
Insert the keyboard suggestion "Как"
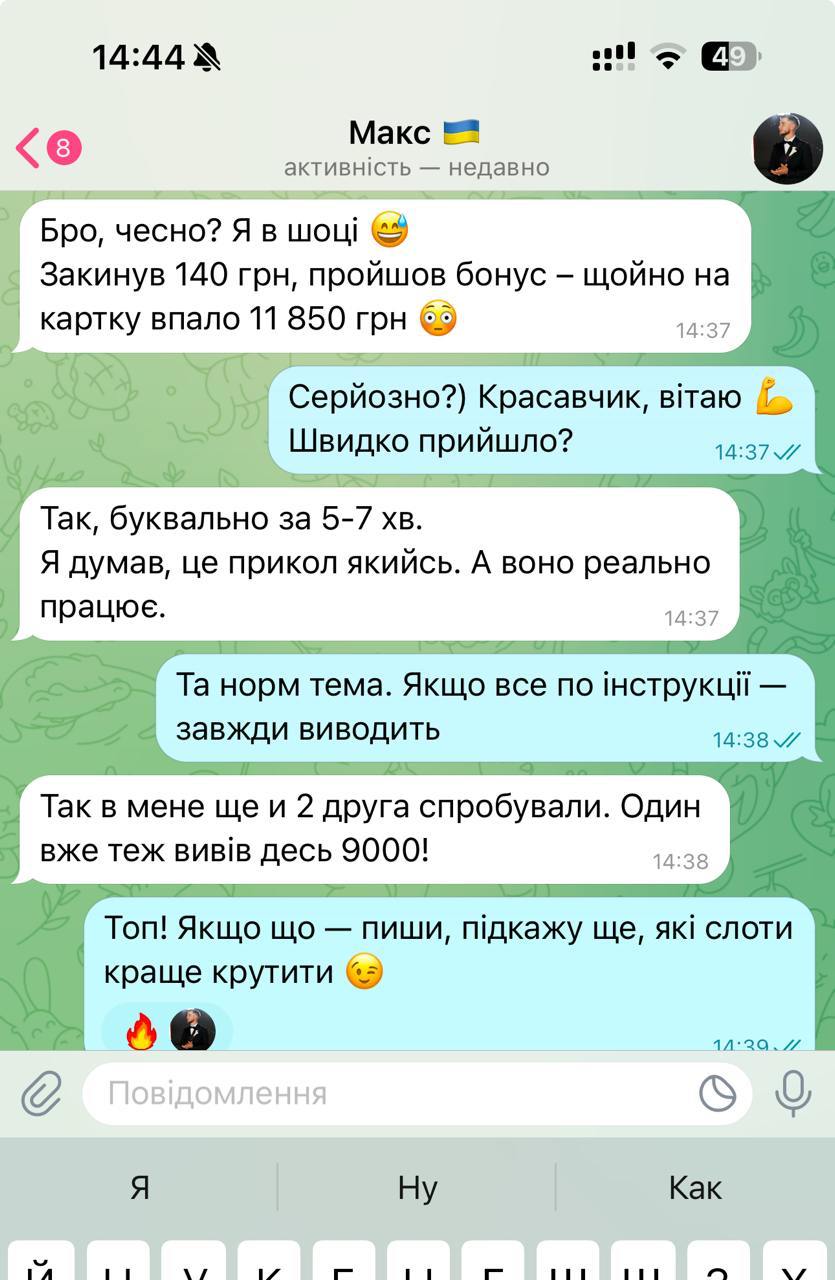695,1187
